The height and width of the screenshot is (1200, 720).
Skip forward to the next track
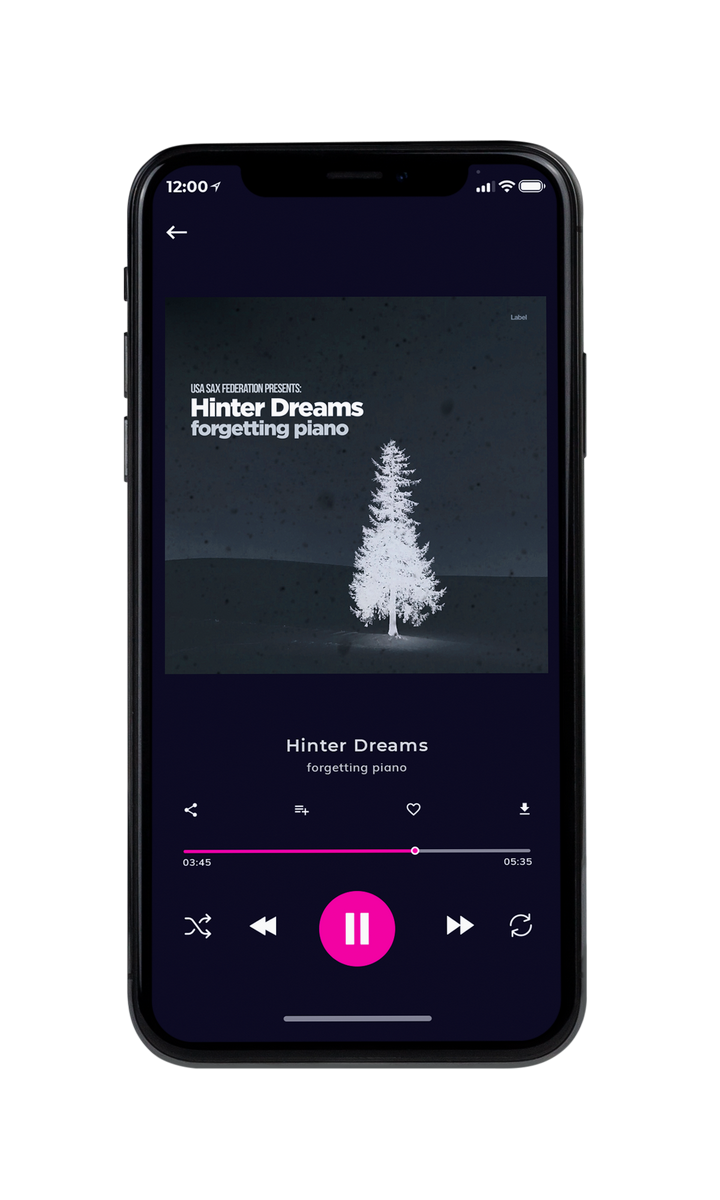pyautogui.click(x=460, y=926)
